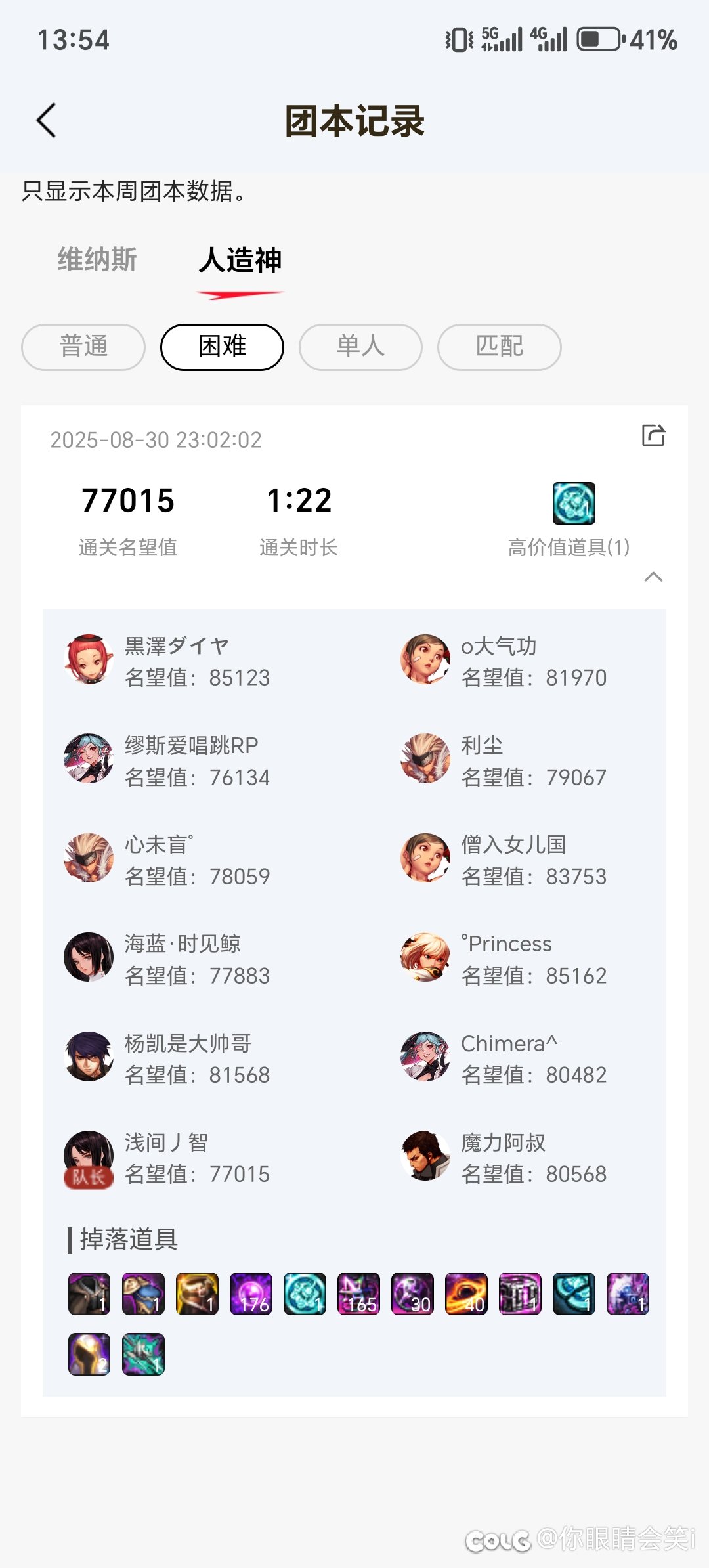Collapse the record details chevron
The width and height of the screenshot is (709, 1568).
(653, 577)
